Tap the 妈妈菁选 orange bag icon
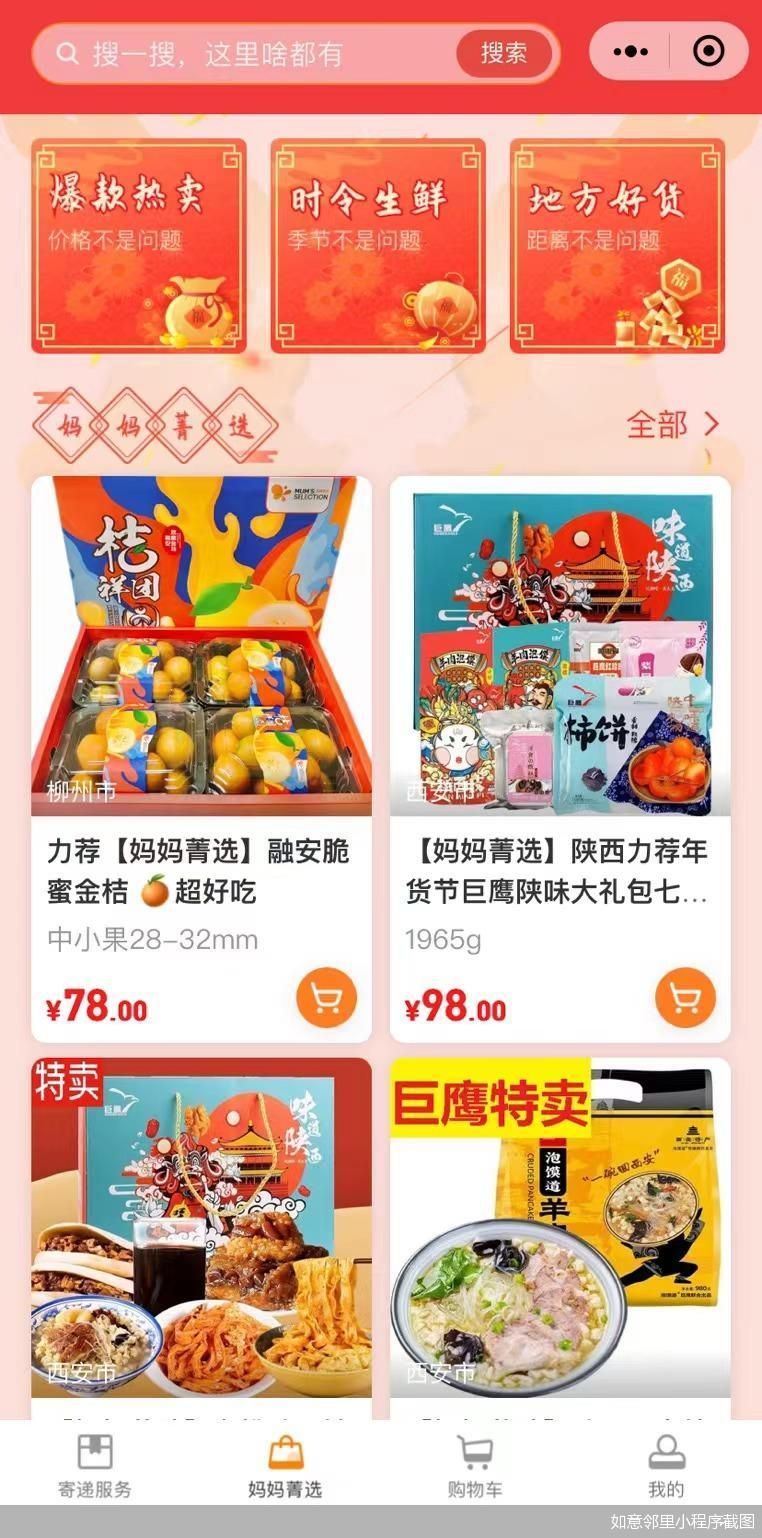 click(x=283, y=1452)
